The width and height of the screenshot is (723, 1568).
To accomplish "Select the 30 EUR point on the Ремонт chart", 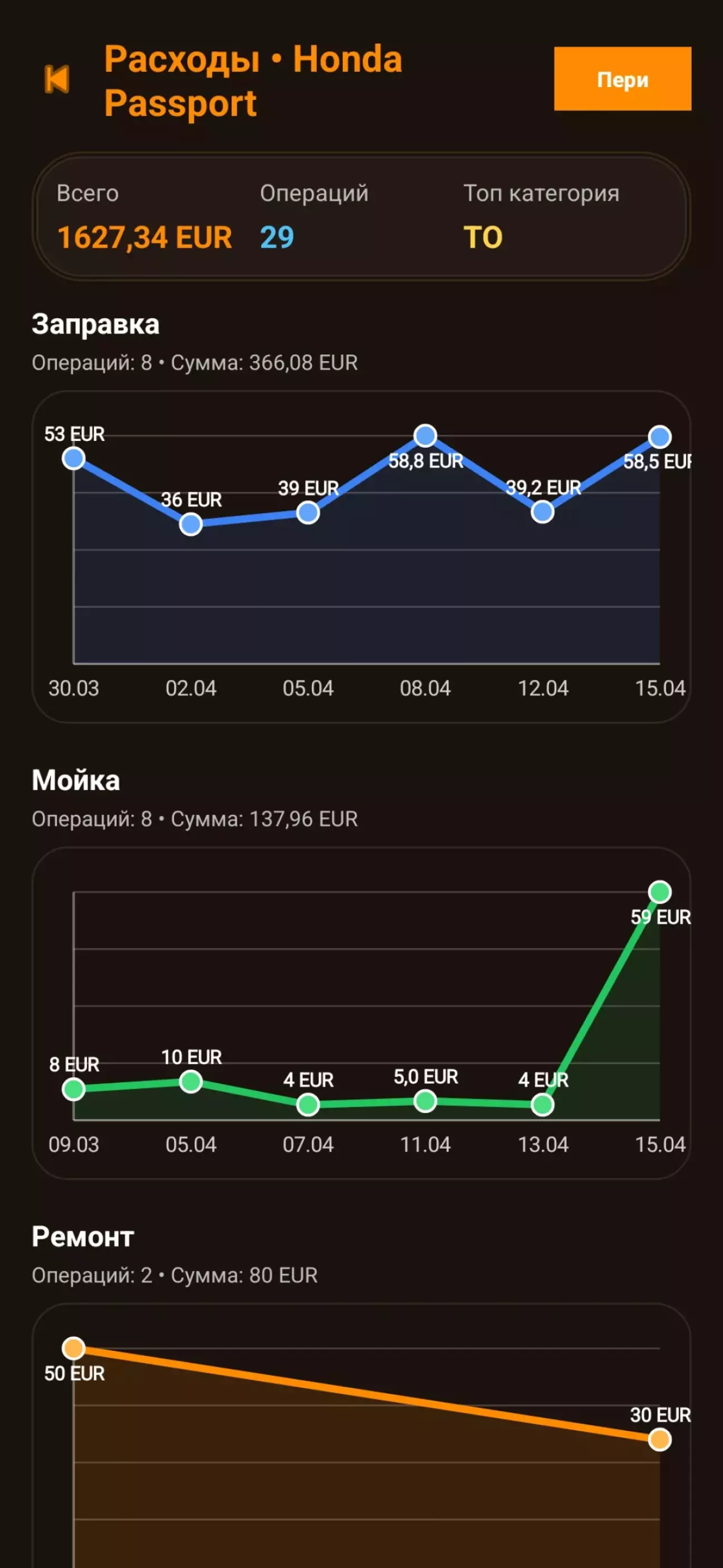I will (x=659, y=1440).
